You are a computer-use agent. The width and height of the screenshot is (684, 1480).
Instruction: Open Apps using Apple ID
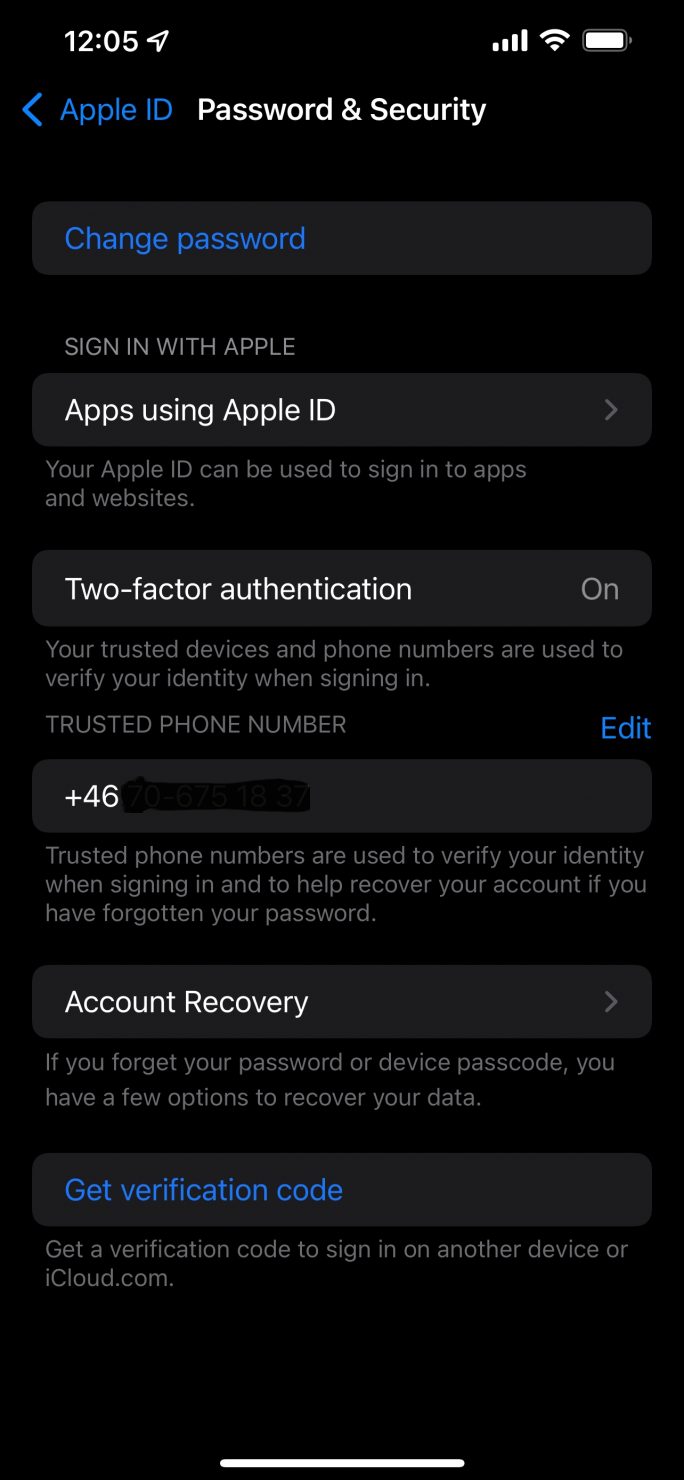(x=342, y=410)
